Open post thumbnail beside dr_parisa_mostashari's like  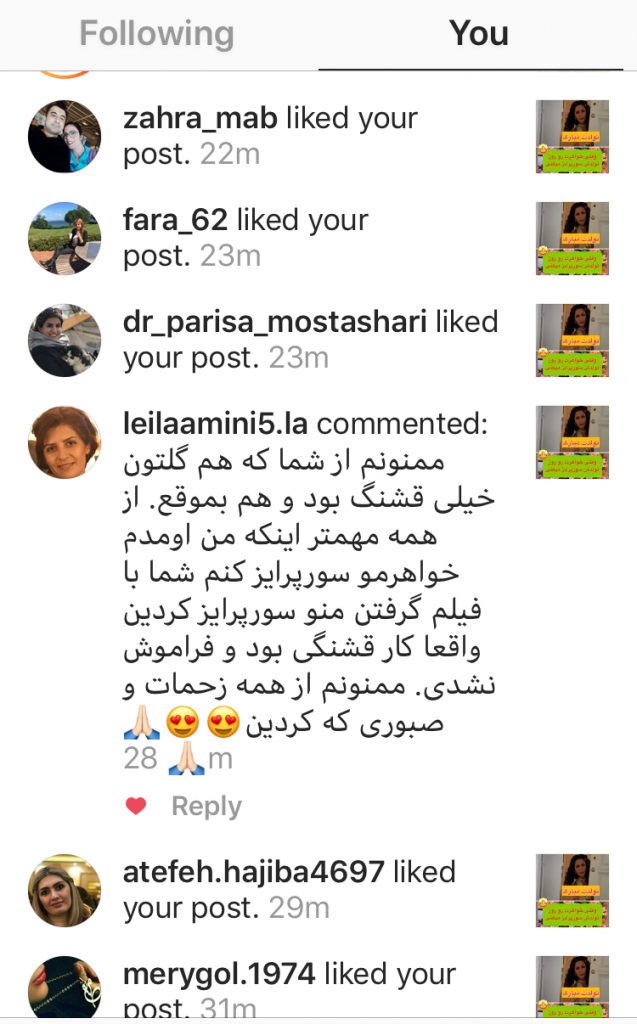point(572,340)
